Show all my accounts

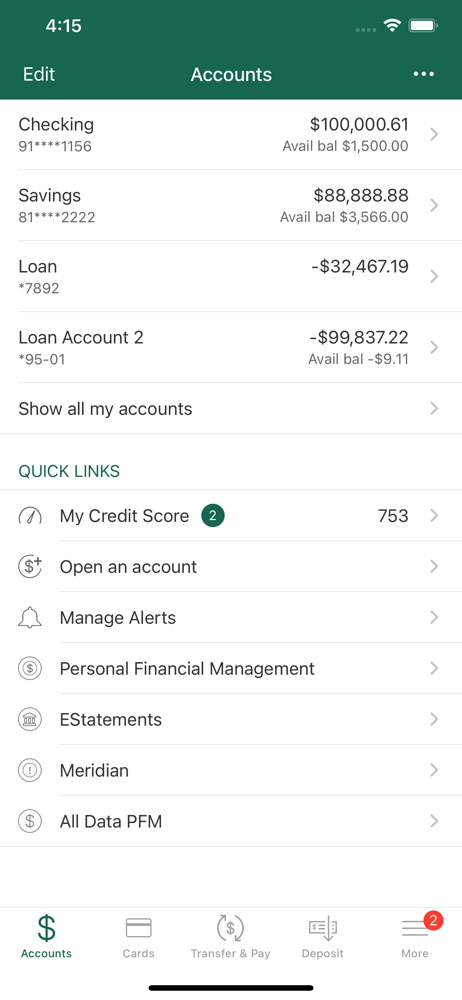click(x=231, y=409)
